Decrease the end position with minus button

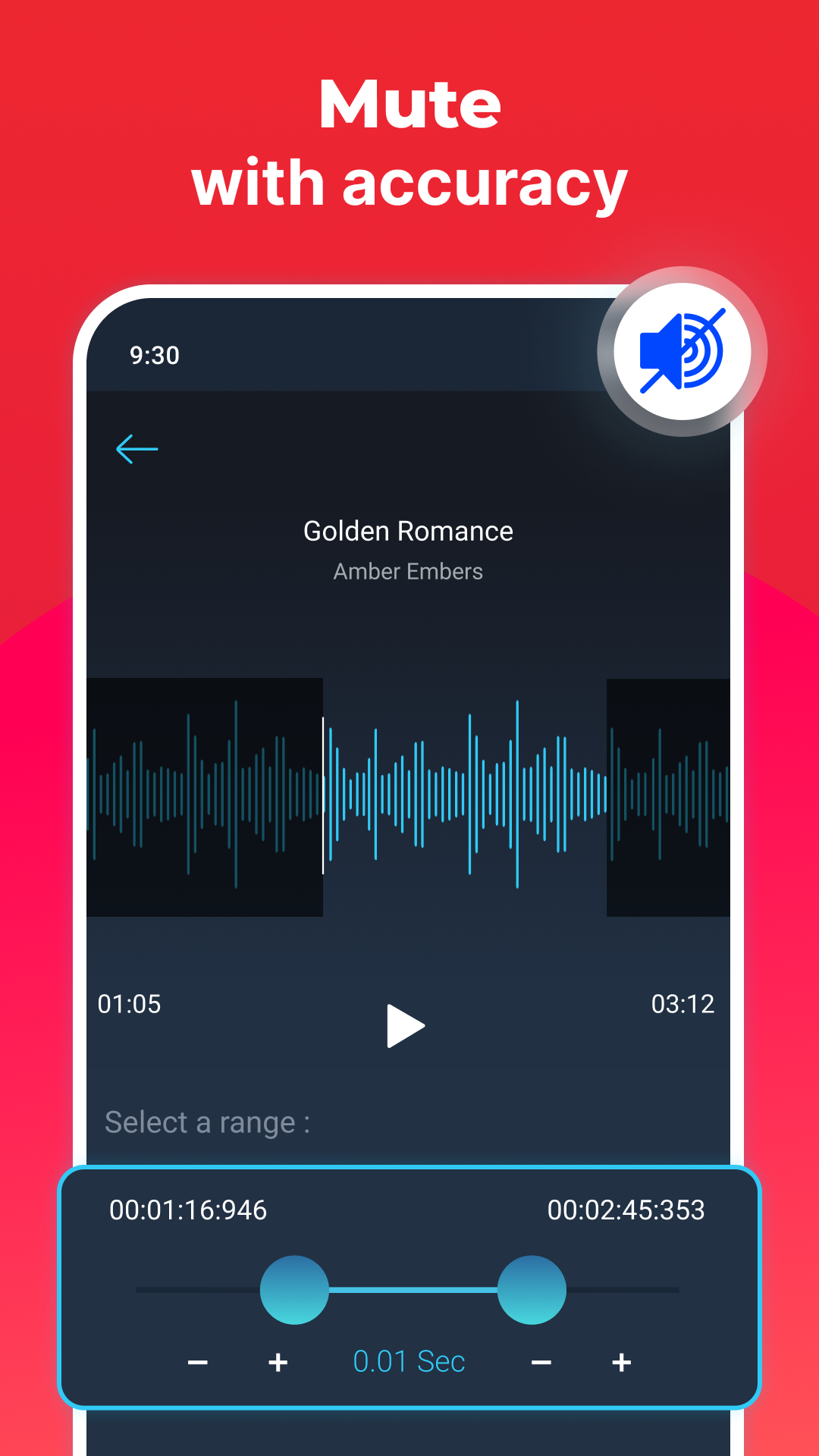tap(541, 1360)
